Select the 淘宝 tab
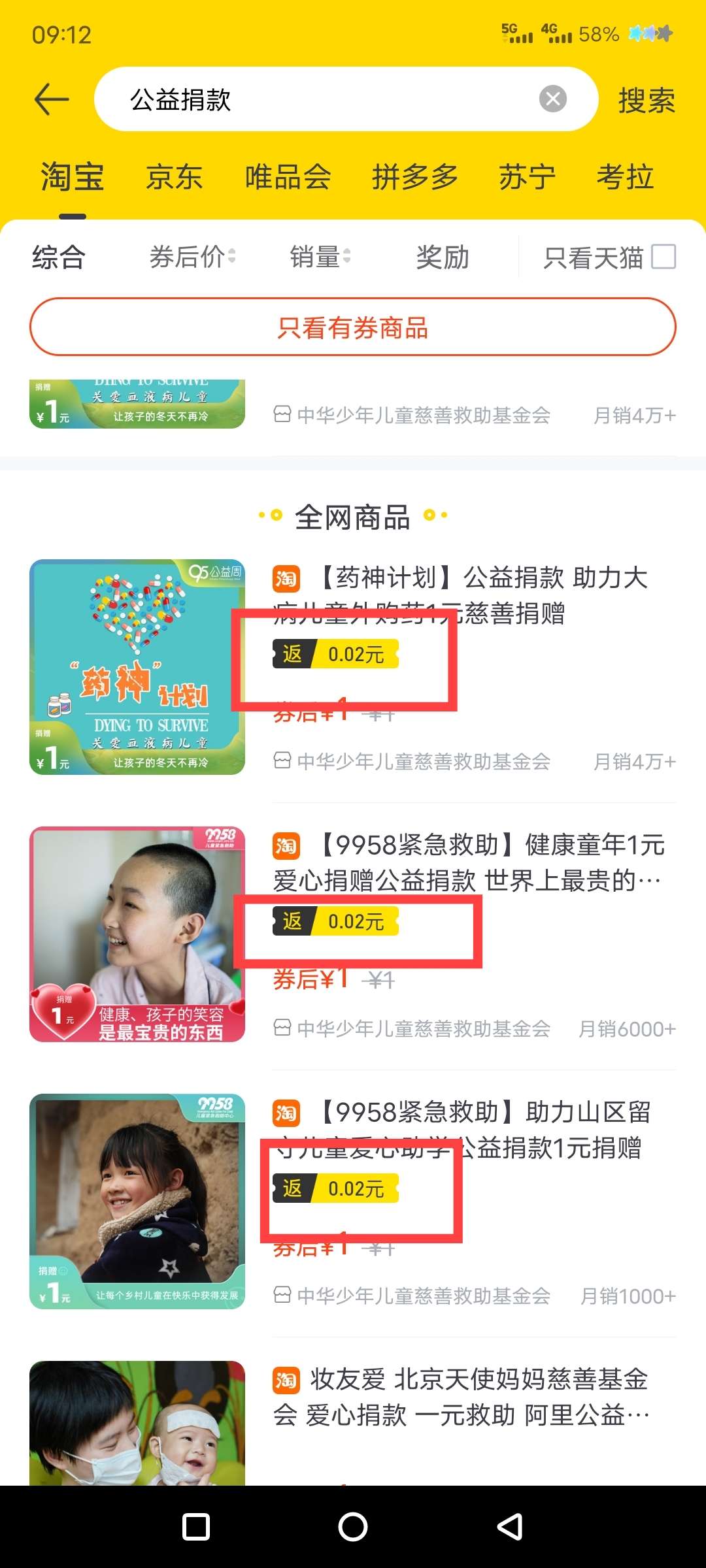 [x=72, y=178]
